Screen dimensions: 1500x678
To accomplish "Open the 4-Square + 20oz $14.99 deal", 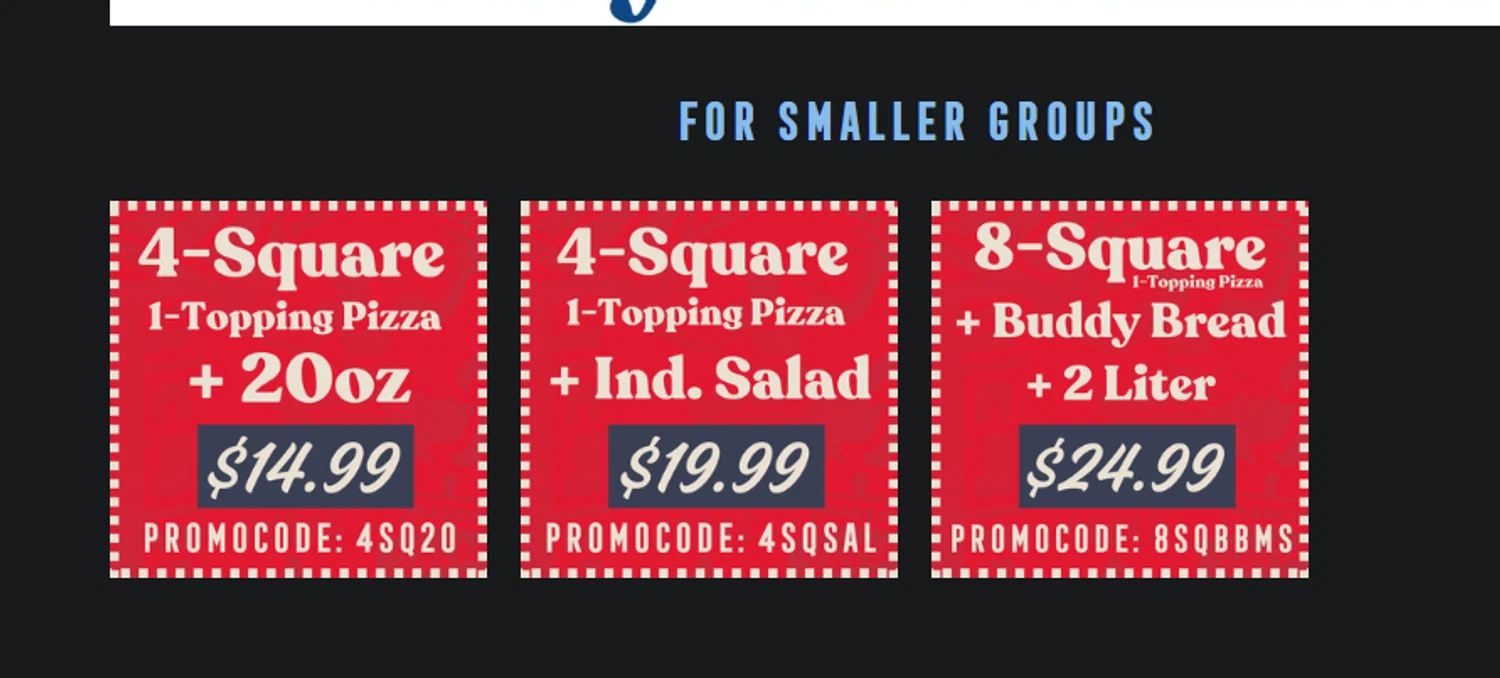I will [x=298, y=389].
